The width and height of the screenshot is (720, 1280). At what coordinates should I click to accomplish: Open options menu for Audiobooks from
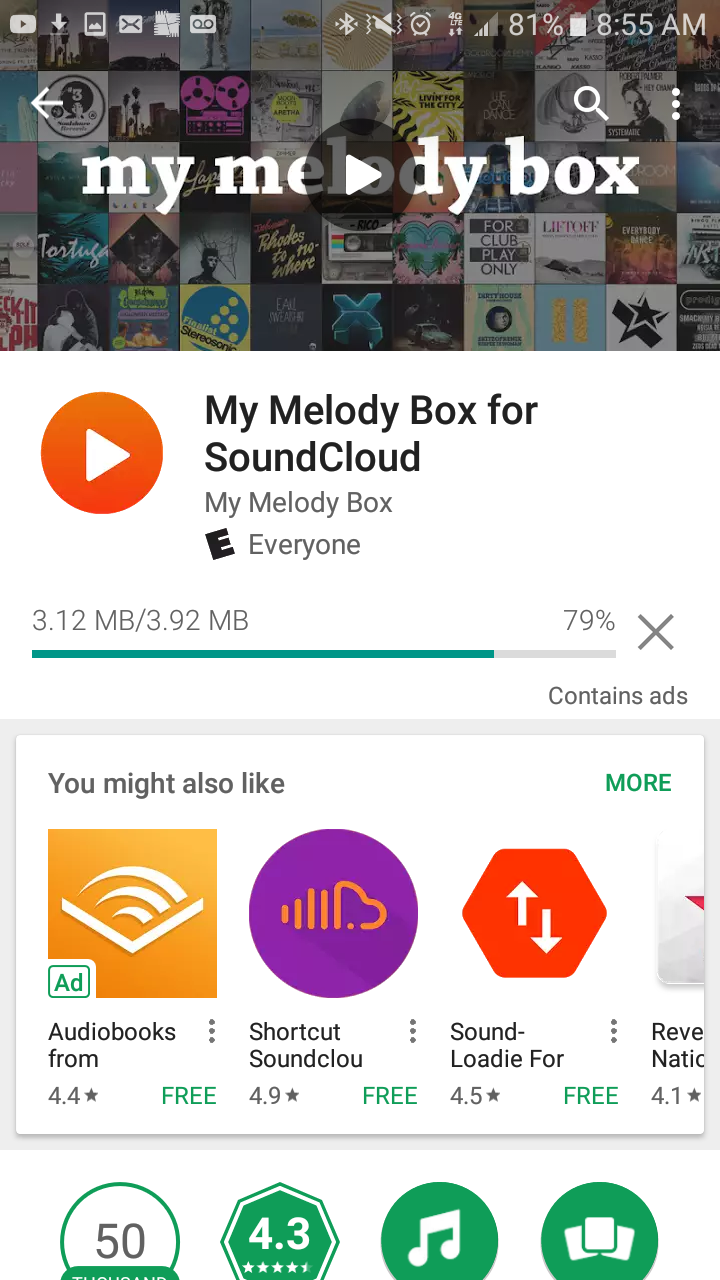pyautogui.click(x=212, y=1032)
